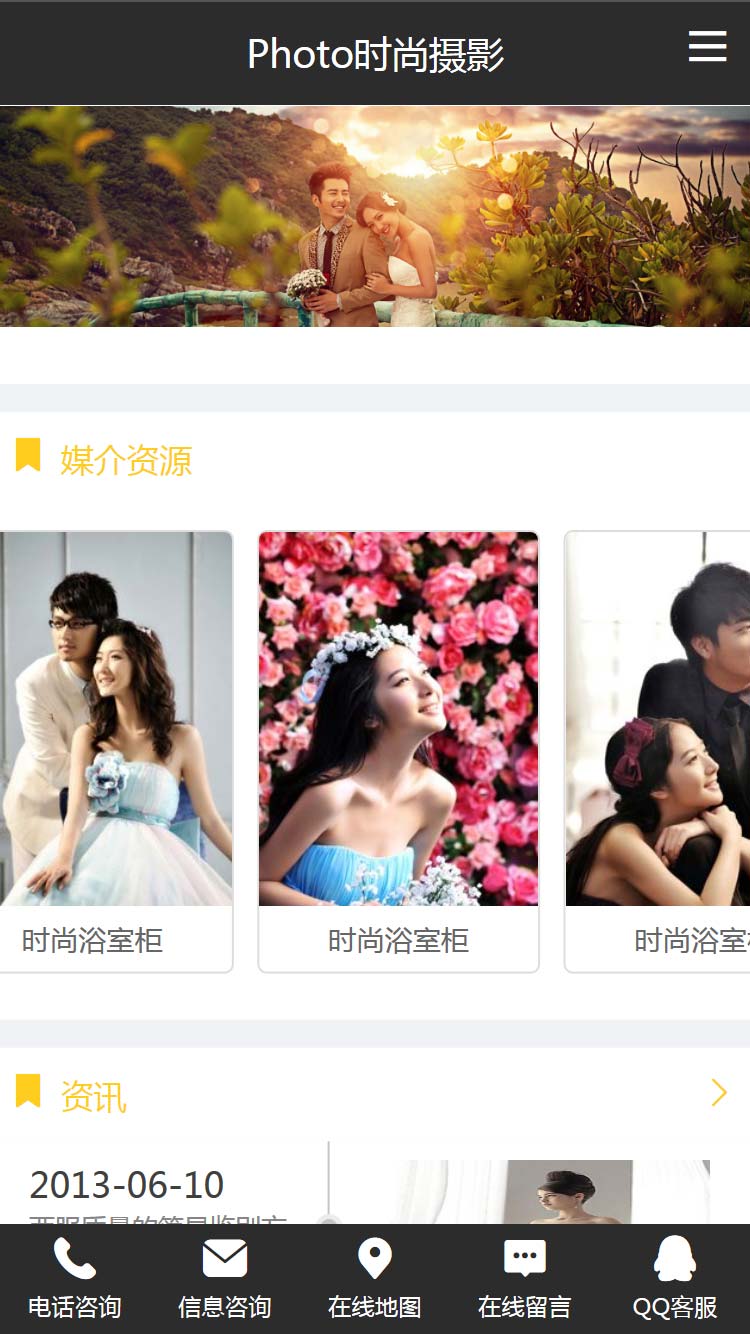
Task: Open the hamburger menu
Action: pyautogui.click(x=707, y=47)
